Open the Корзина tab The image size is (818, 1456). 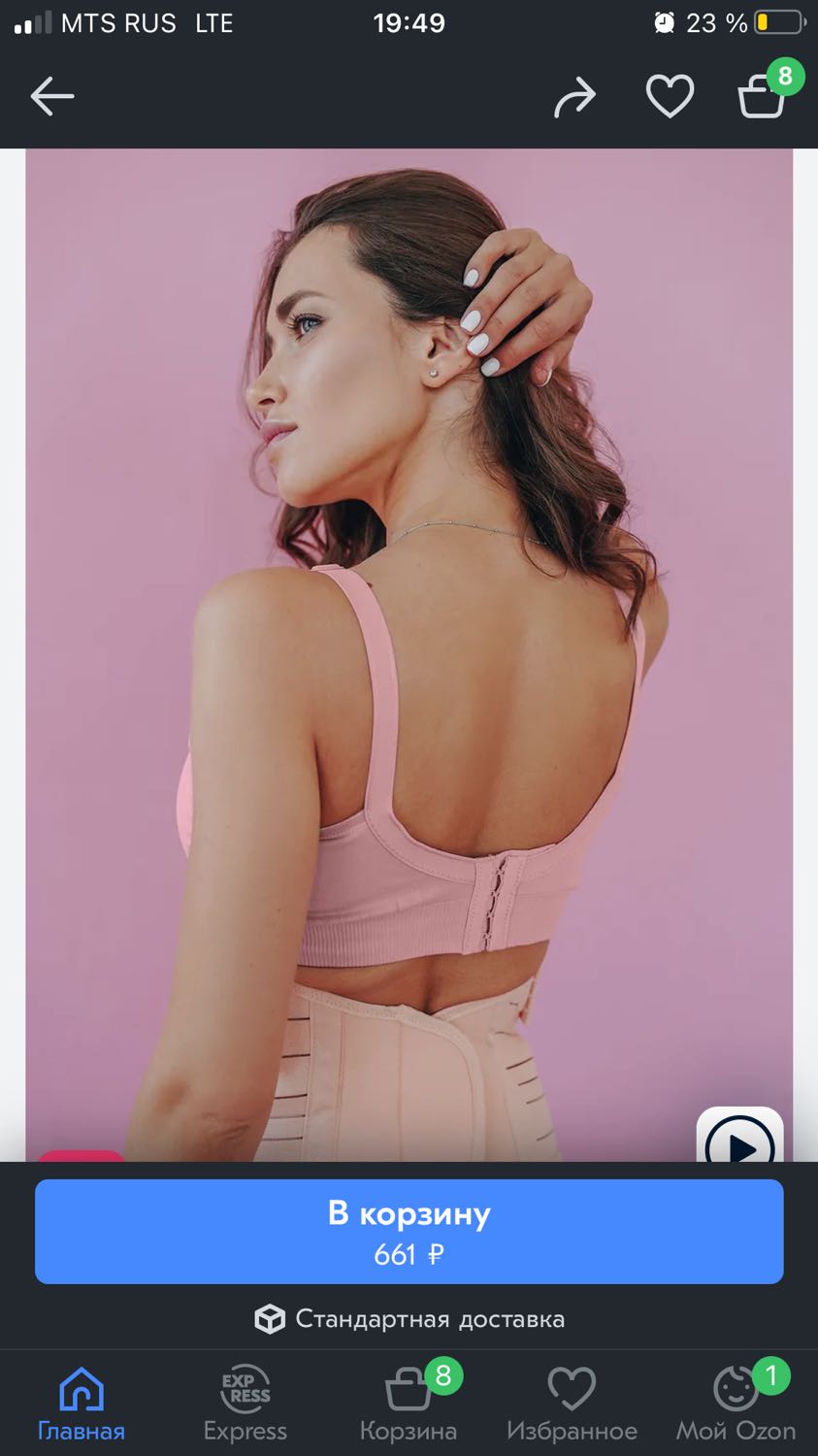[409, 1404]
